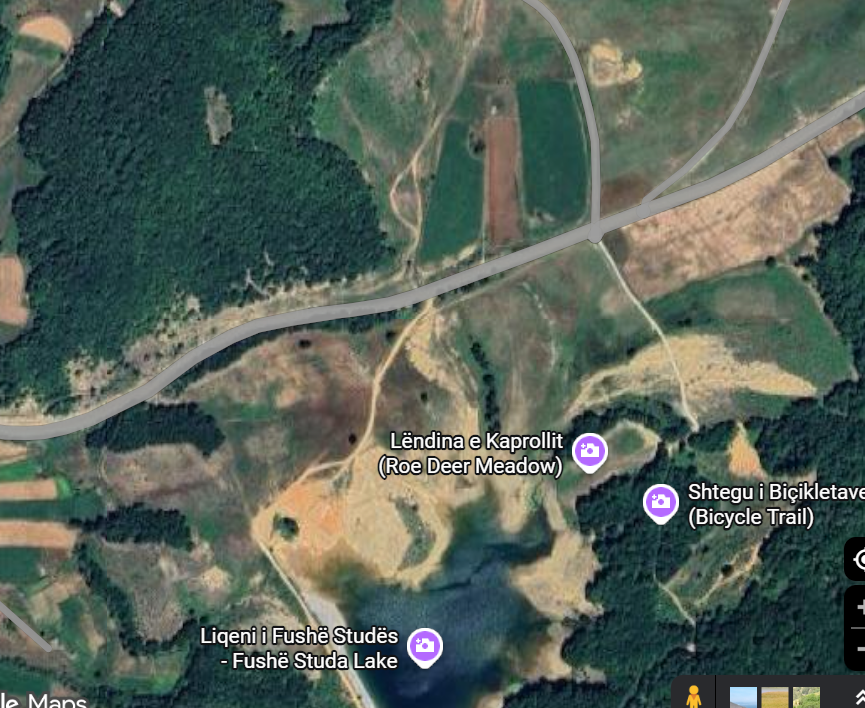Open the Bicycle Trail photo marker
The height and width of the screenshot is (708, 865).
pos(660,501)
